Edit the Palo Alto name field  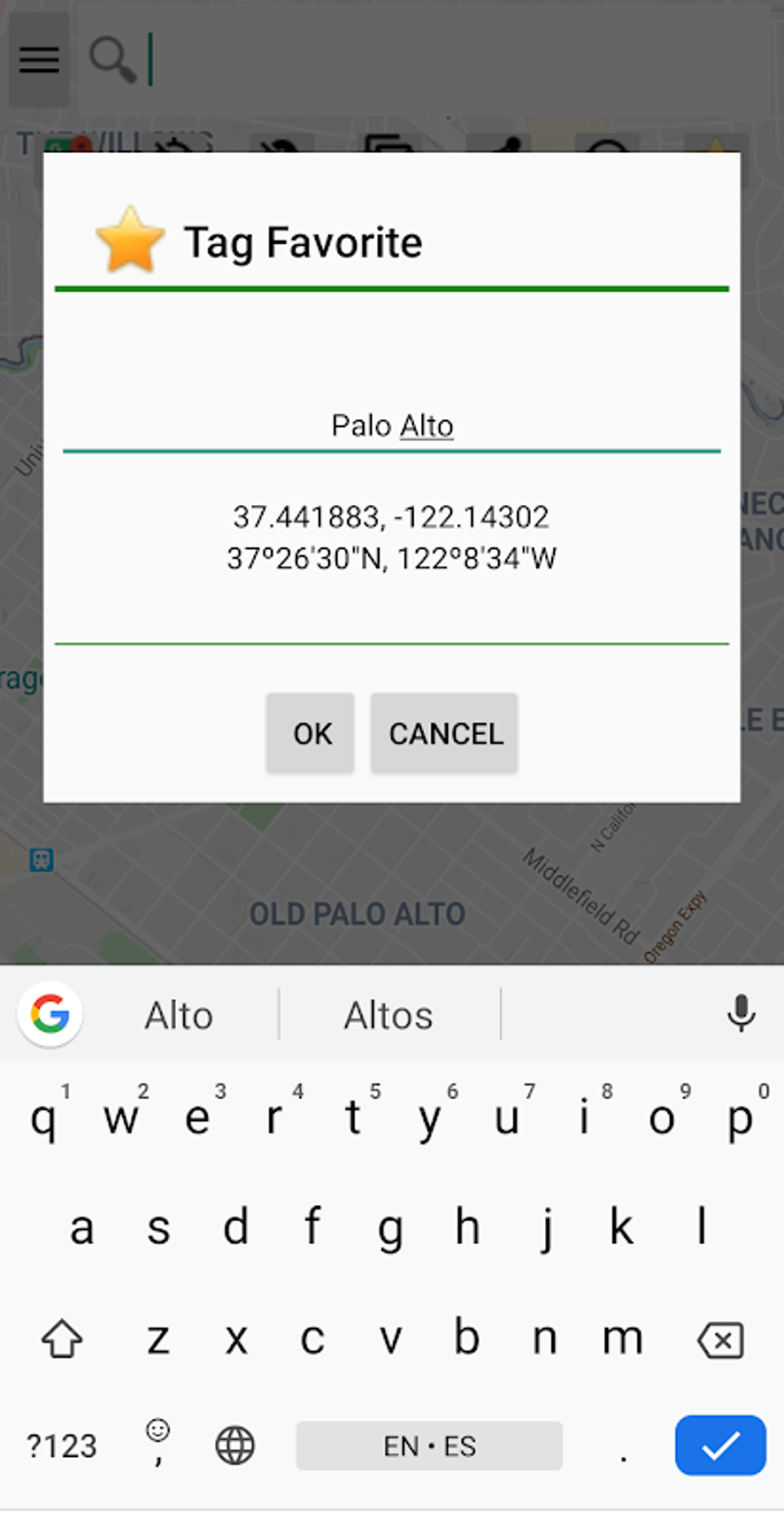(x=392, y=426)
